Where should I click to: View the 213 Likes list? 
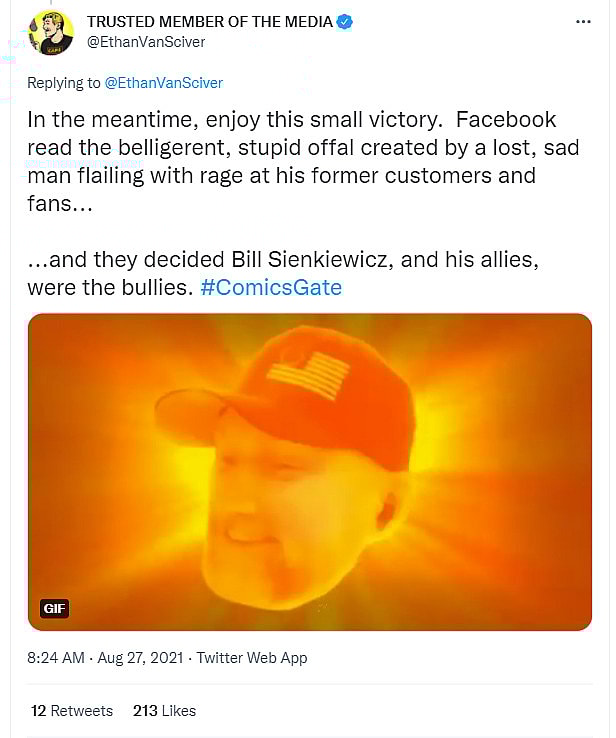[164, 711]
